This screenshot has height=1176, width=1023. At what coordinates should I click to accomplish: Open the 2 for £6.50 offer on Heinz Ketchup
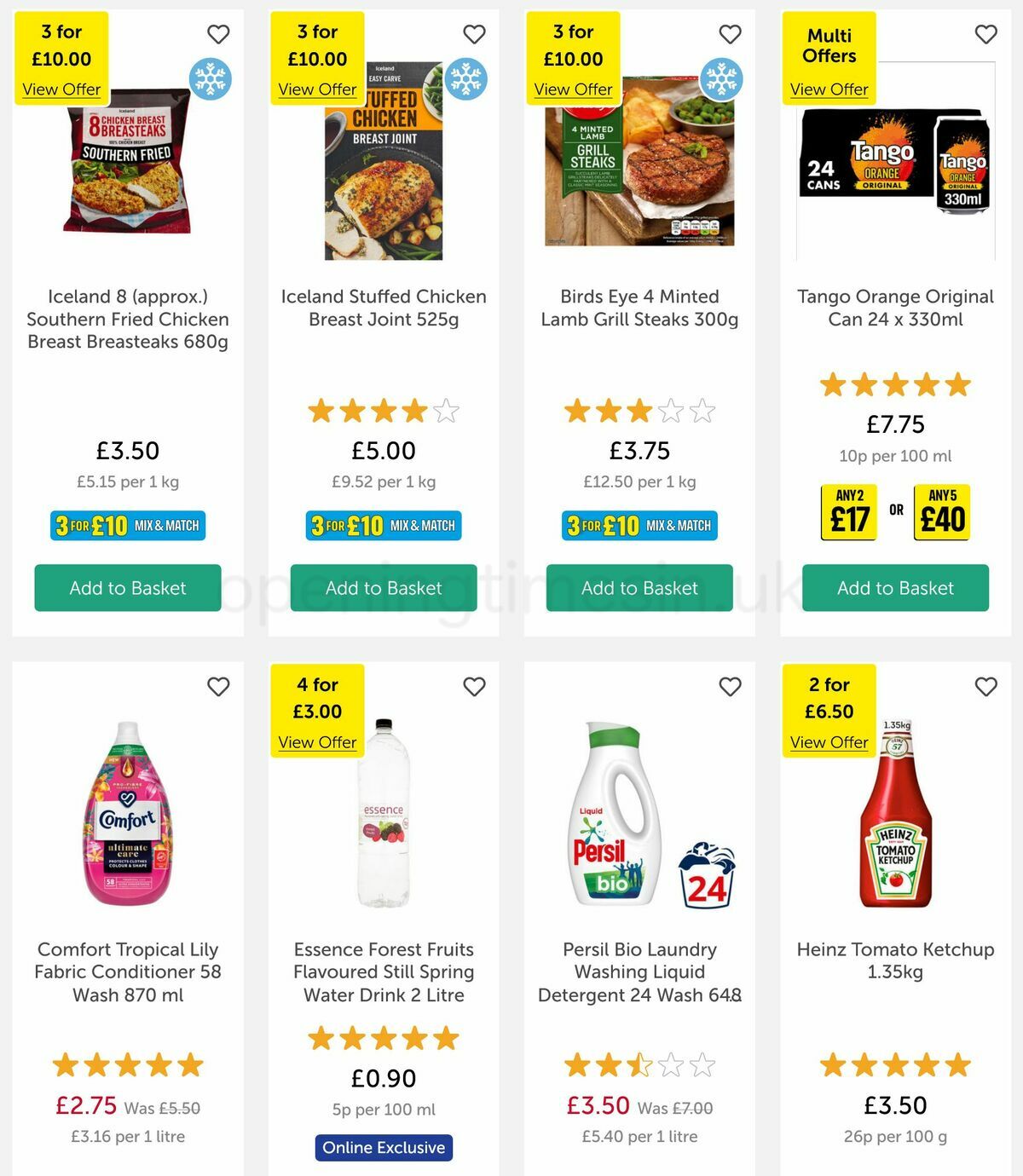[x=829, y=742]
